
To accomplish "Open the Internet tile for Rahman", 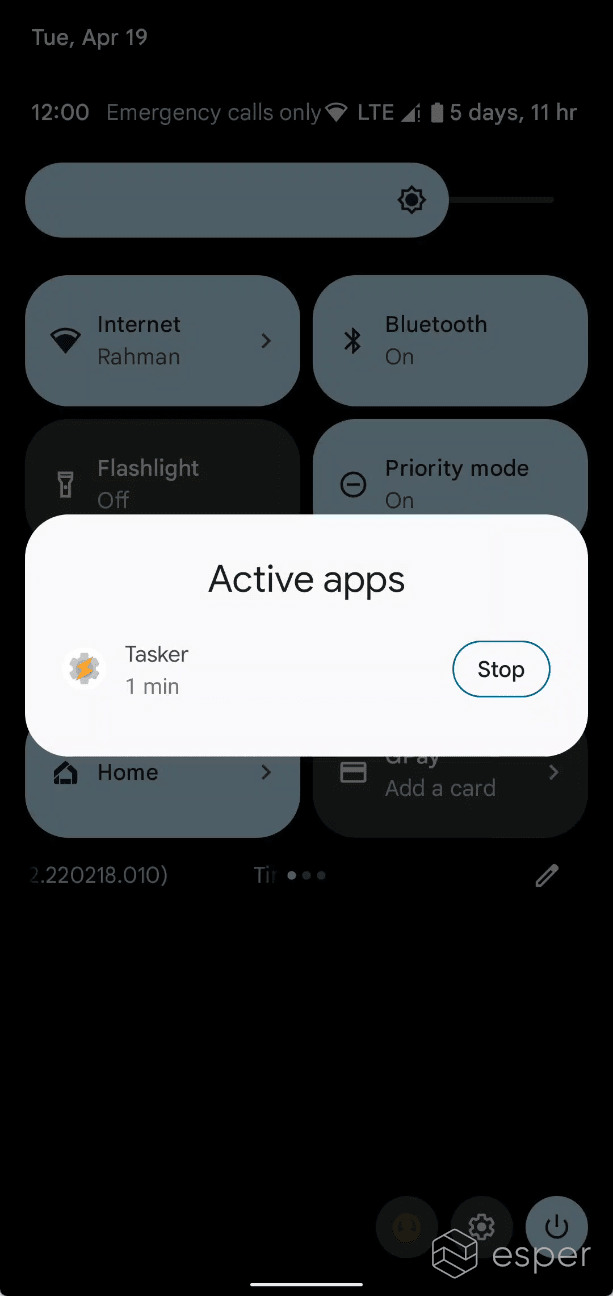I will 162,341.
